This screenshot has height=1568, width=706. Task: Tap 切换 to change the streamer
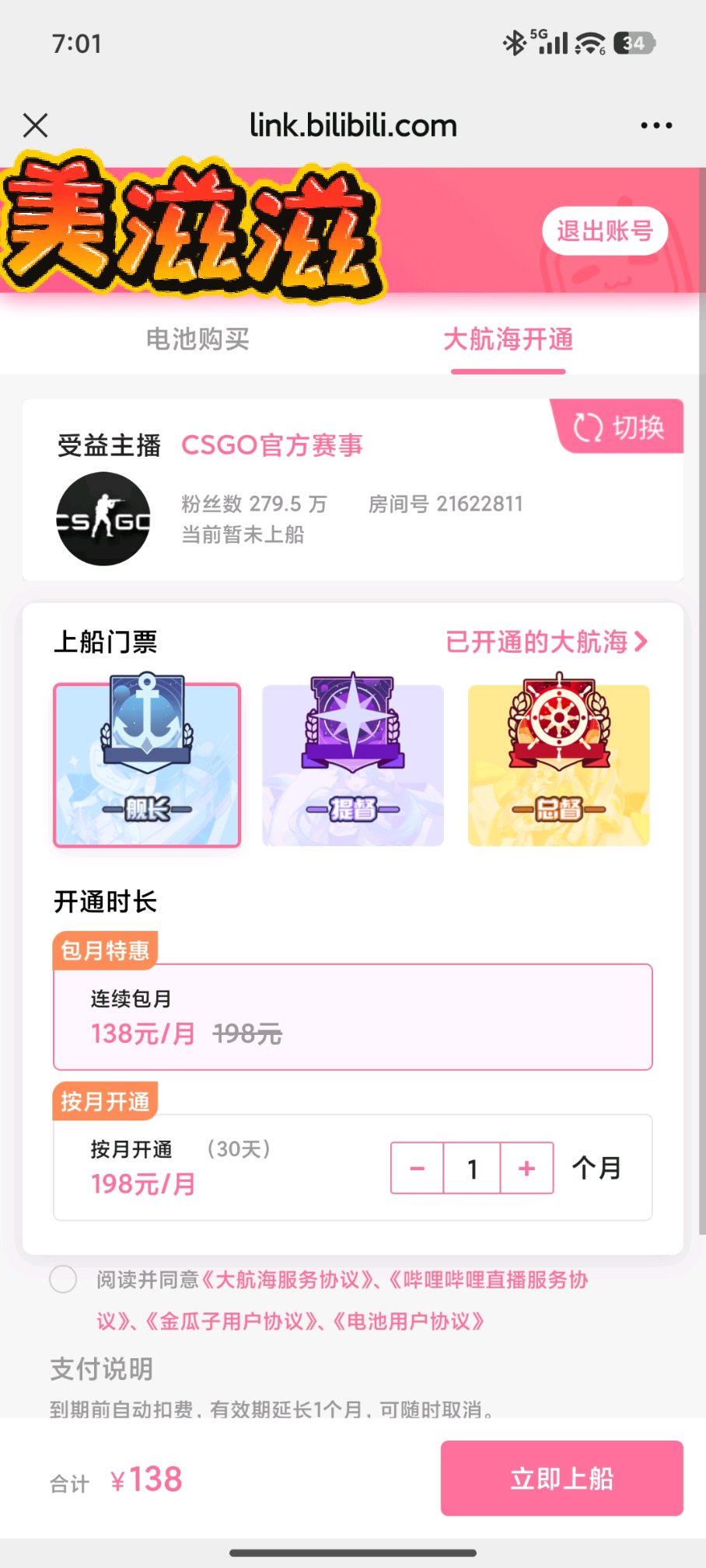620,427
